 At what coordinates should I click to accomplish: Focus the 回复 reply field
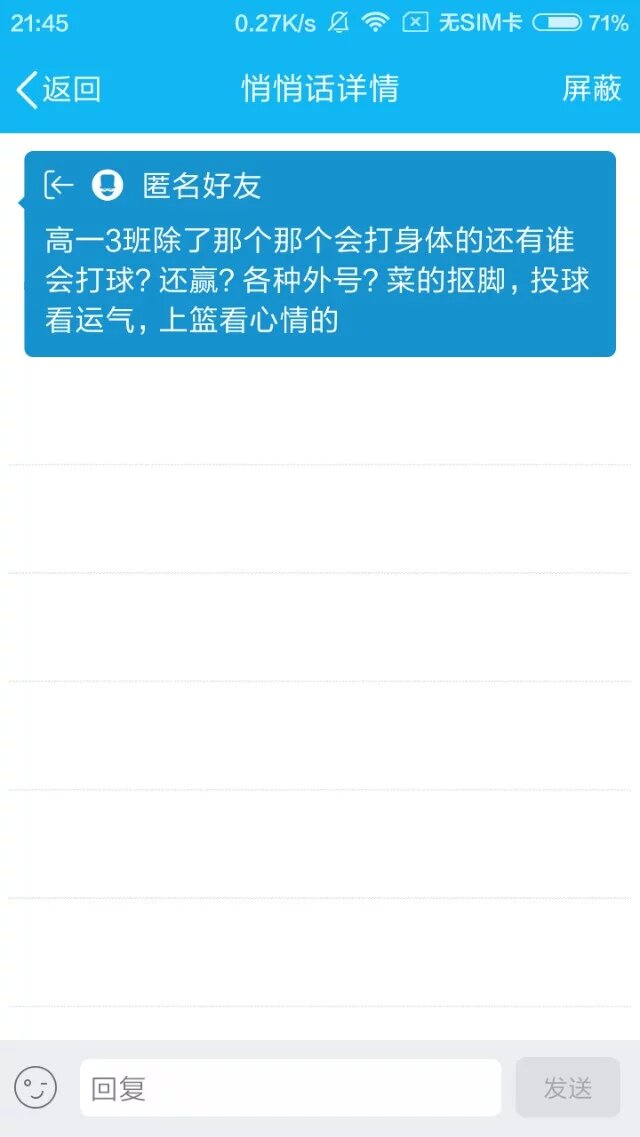[x=290, y=1088]
